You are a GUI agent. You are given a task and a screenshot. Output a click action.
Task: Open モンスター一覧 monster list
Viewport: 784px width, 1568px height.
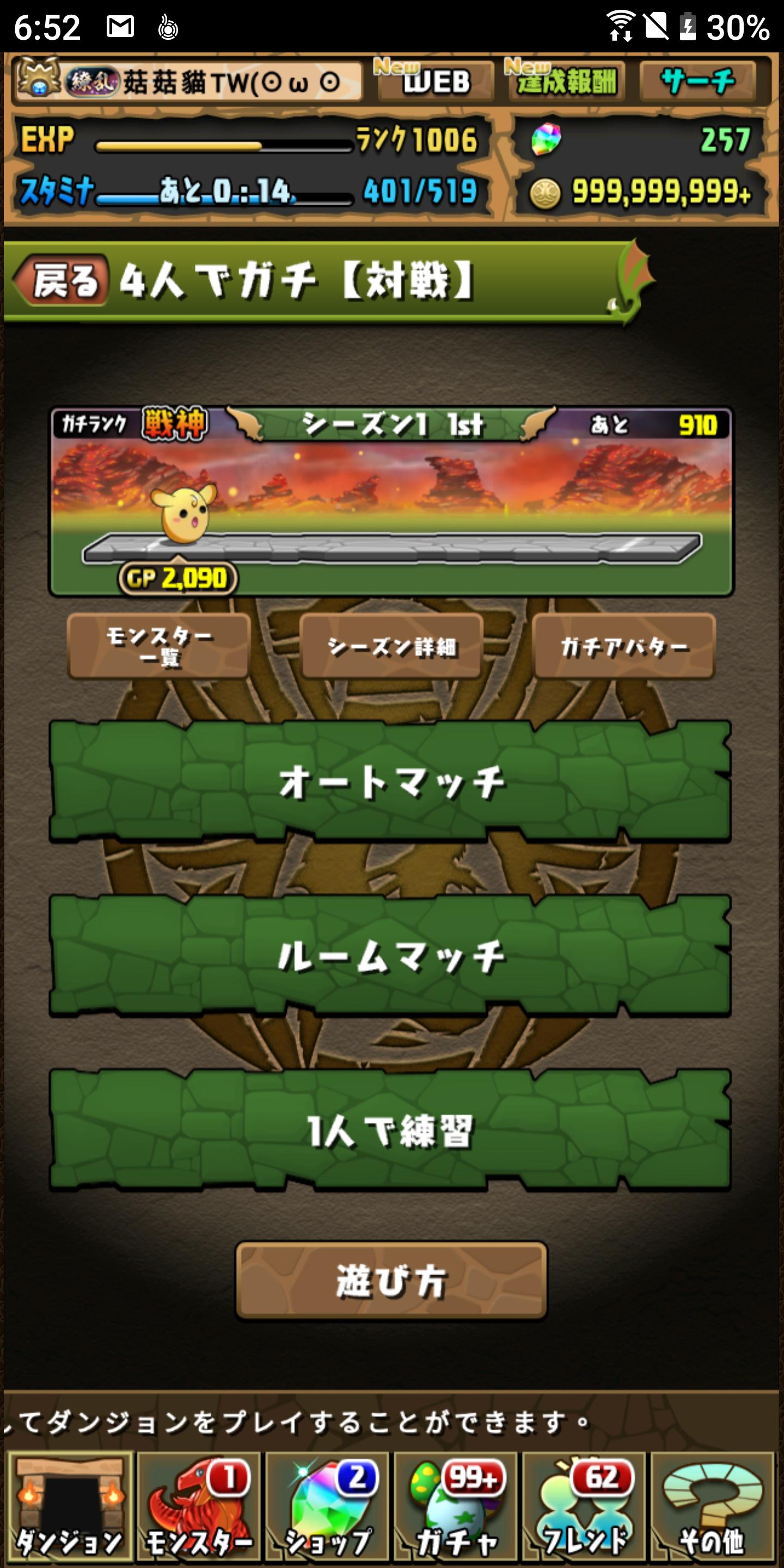[x=159, y=646]
